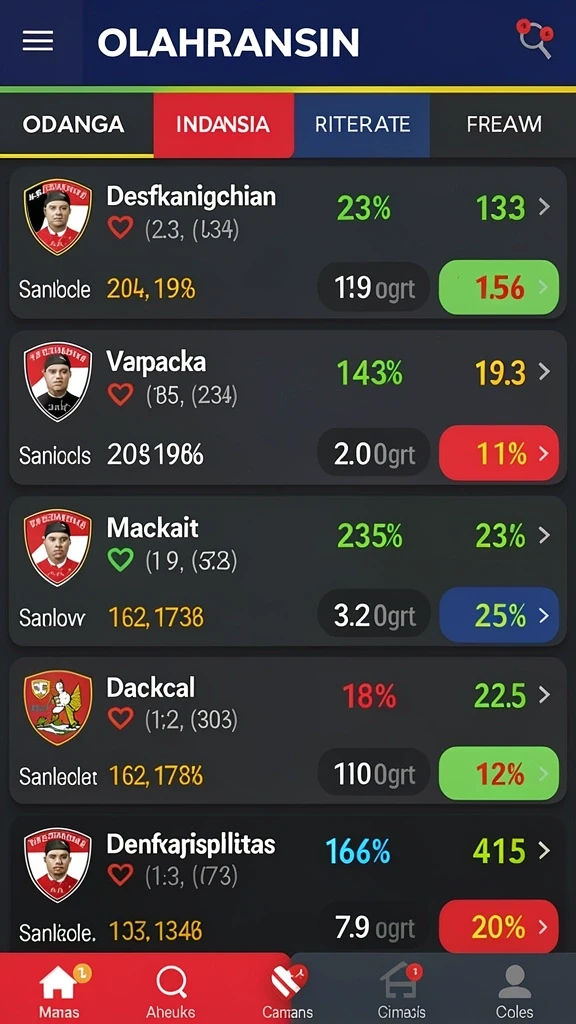The image size is (576, 1024).
Task: Switch to the RITERATE tab
Action: click(362, 124)
